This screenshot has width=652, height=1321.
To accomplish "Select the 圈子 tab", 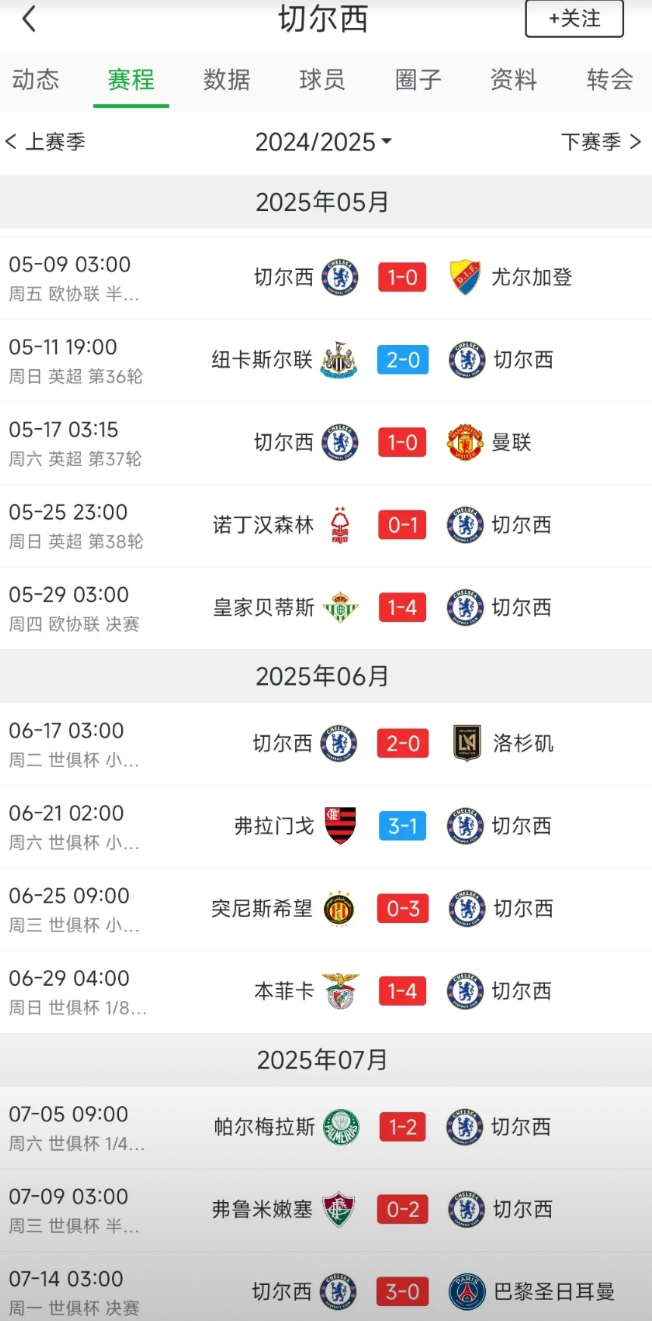I will tap(418, 80).
